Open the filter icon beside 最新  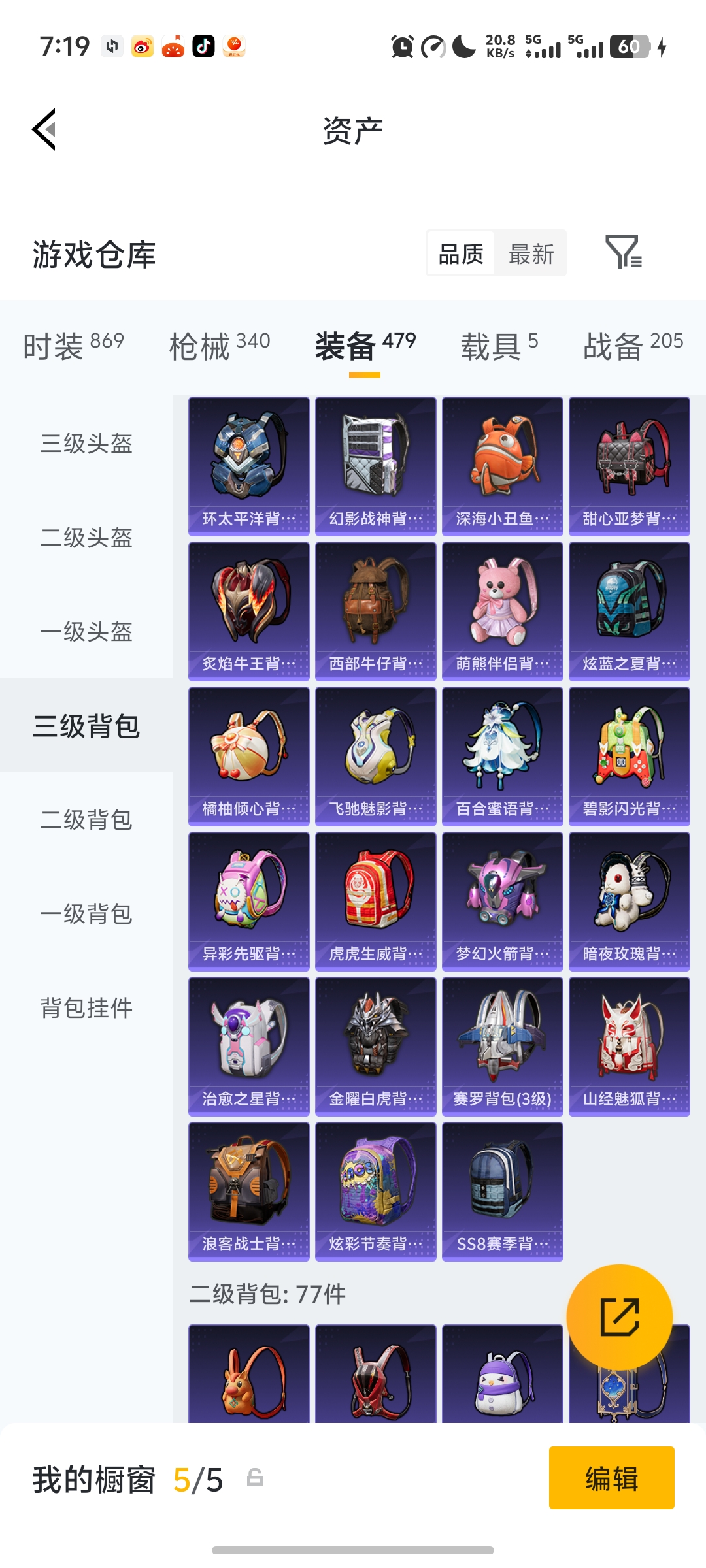[623, 253]
